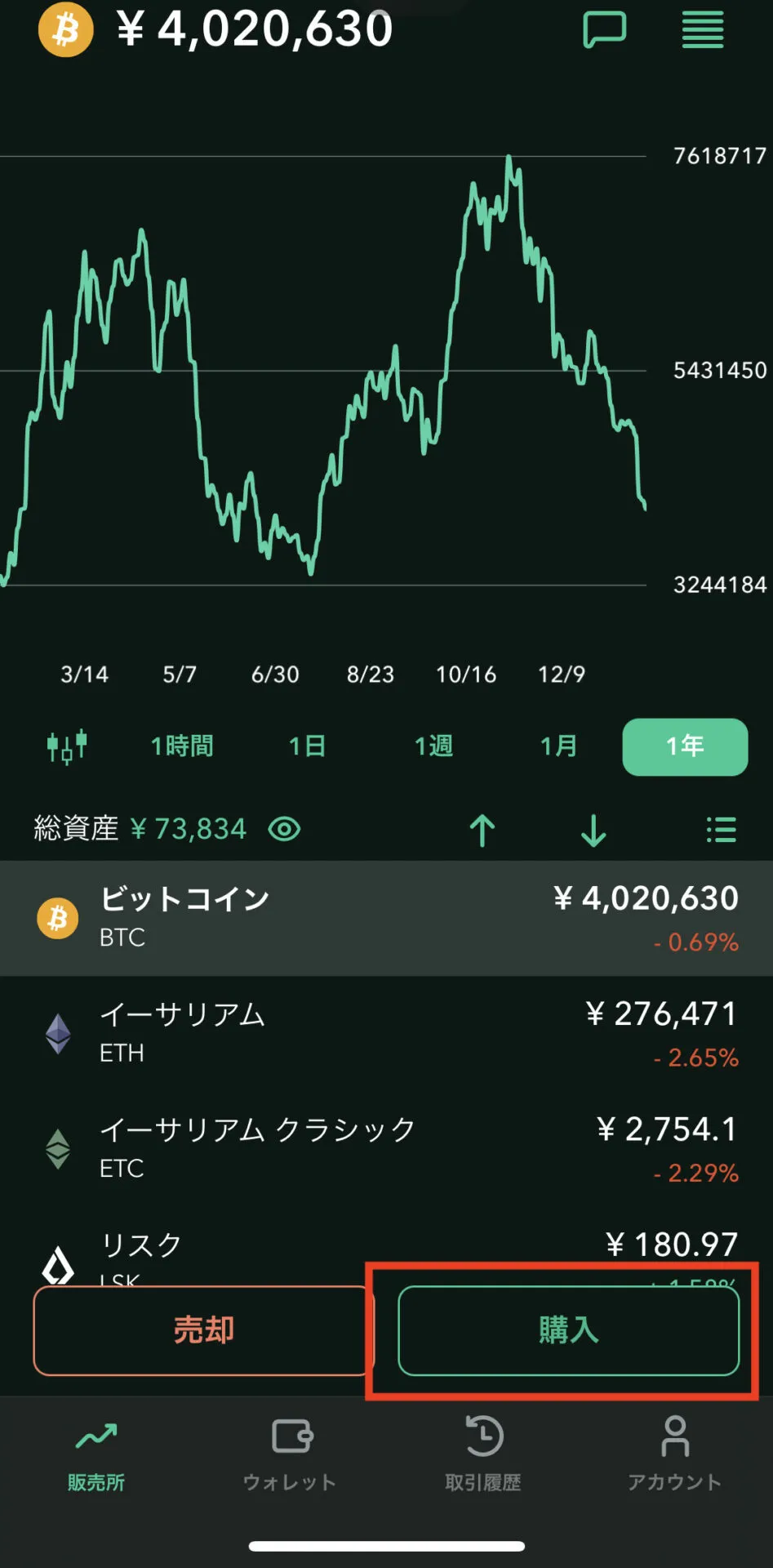Screen dimensions: 773x1568
Task: Select the Lisk coin icon
Action: coord(57,1262)
